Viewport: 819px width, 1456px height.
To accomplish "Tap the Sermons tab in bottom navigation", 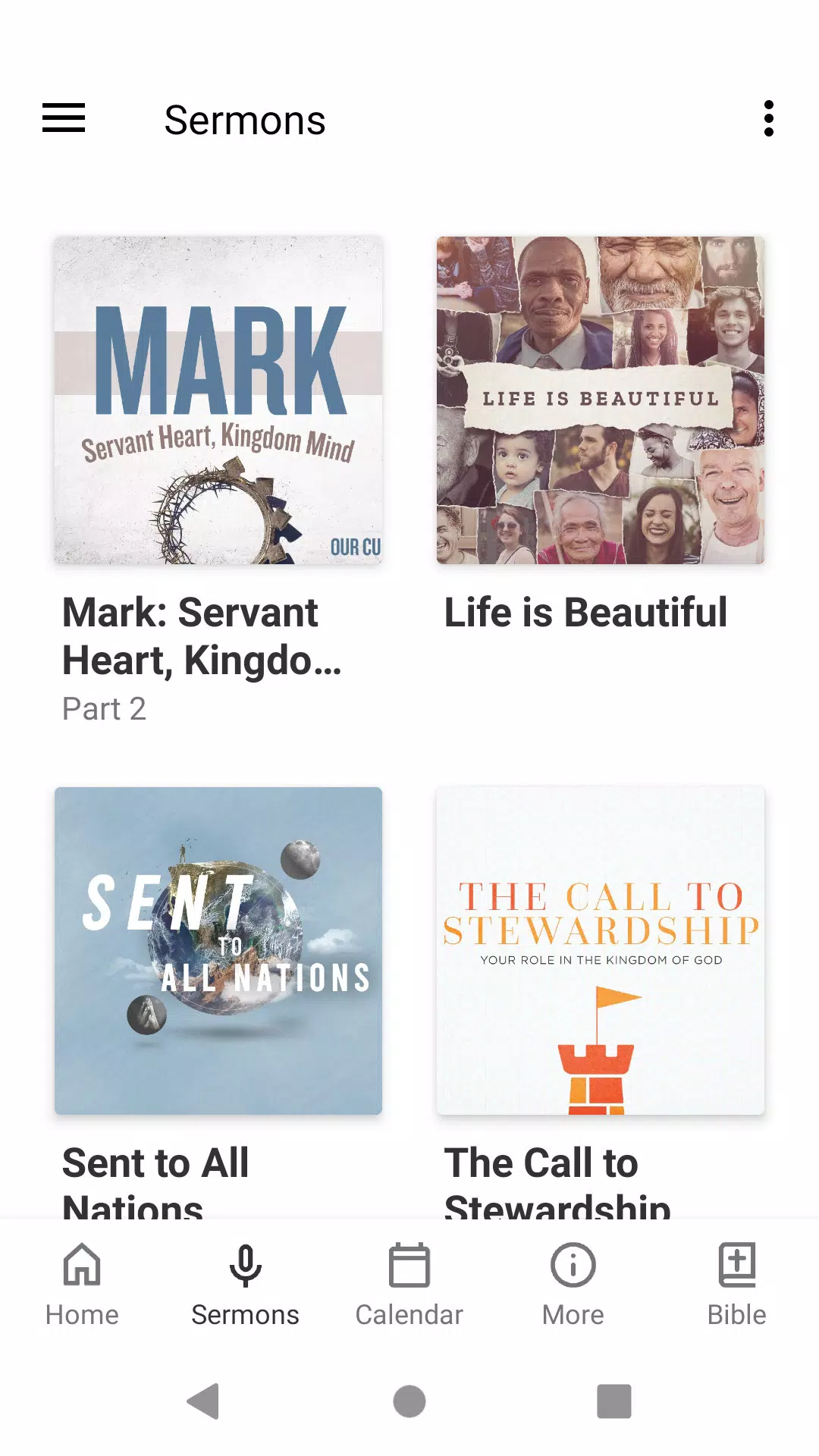I will (245, 1285).
